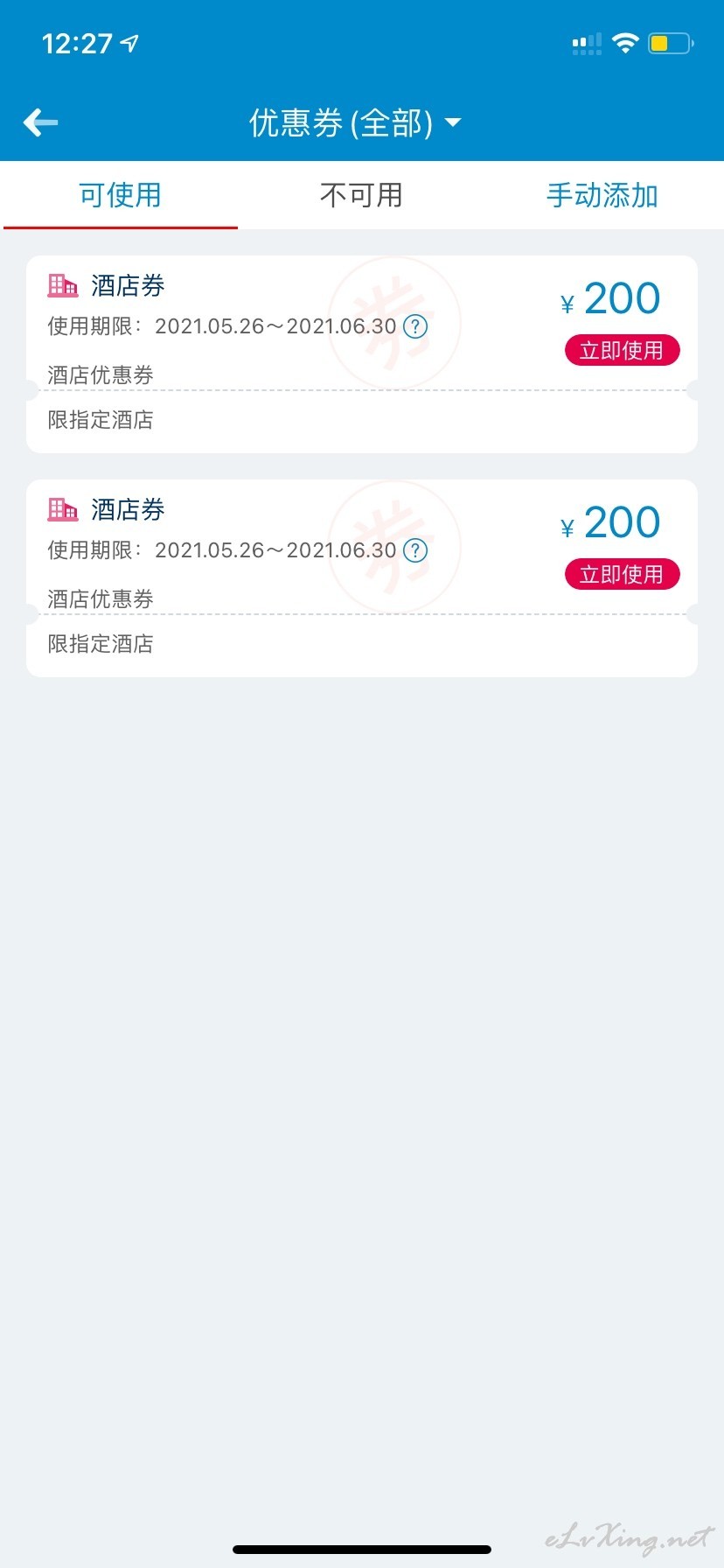Go back using the top-left arrow
Screen dimensions: 724x1568
40,122
